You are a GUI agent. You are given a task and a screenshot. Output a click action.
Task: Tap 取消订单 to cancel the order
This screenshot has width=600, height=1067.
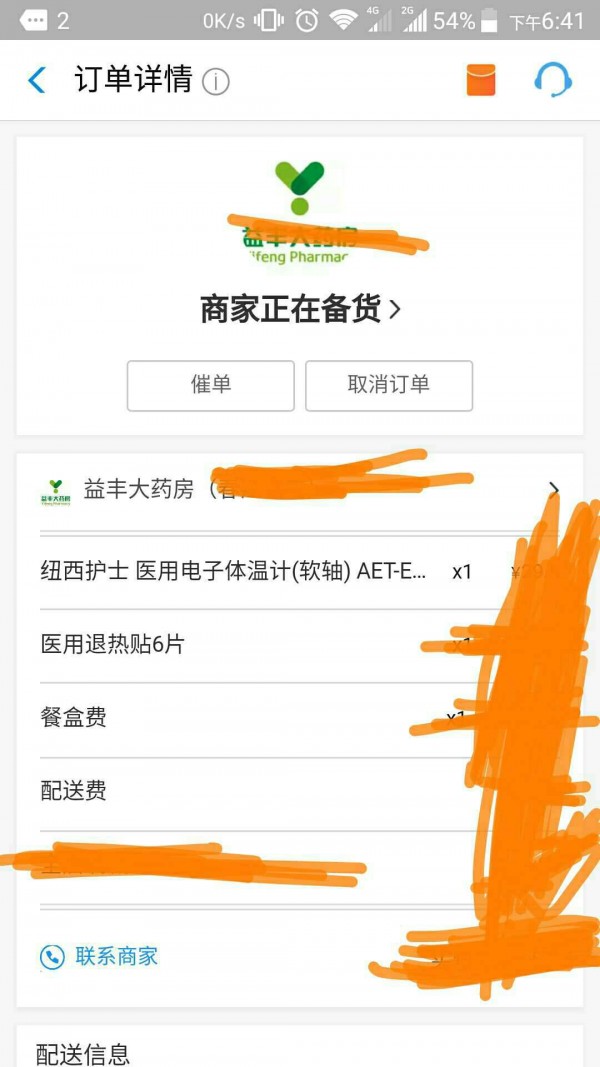pos(388,385)
